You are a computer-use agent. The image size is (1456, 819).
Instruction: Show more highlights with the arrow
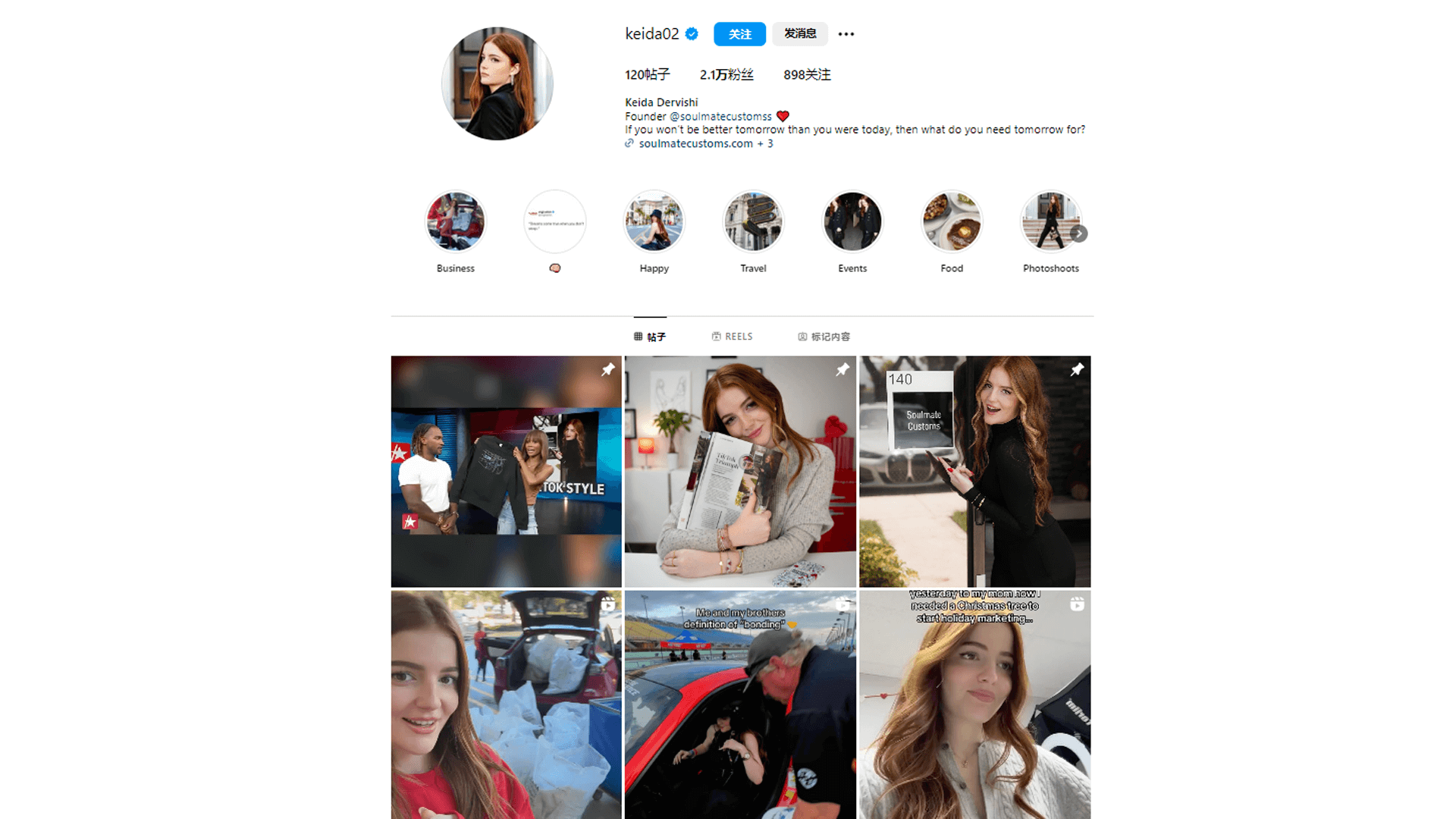tap(1079, 234)
